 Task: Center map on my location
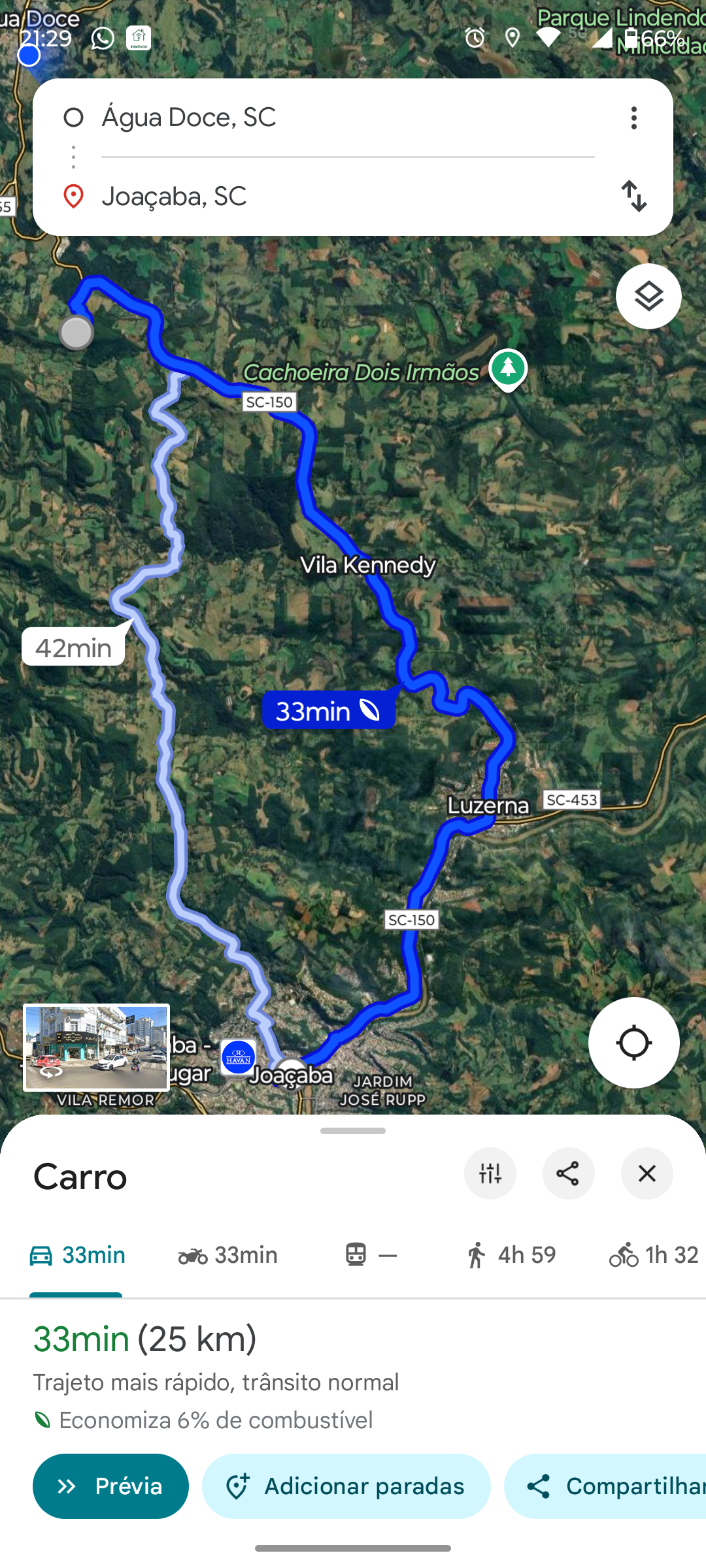click(x=633, y=1043)
